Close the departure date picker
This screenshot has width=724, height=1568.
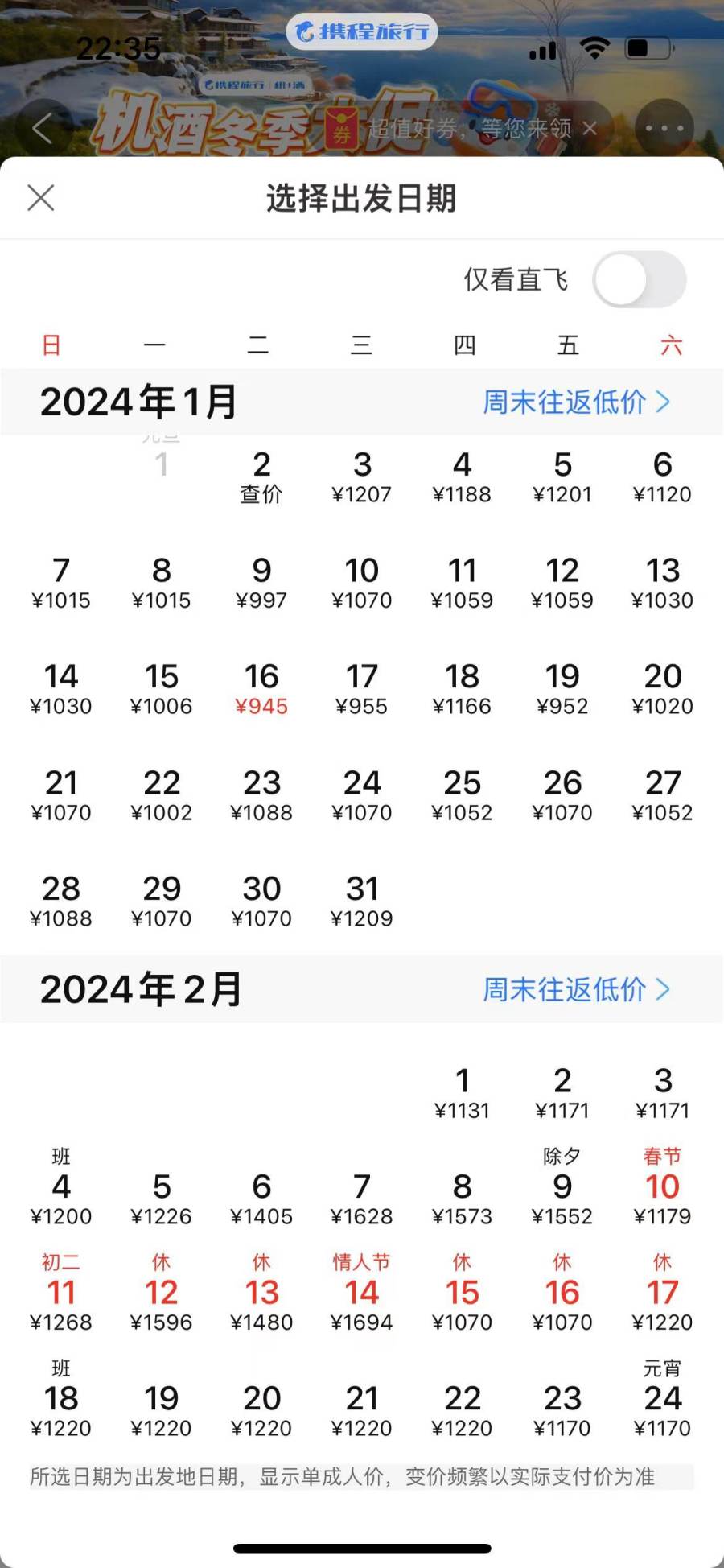pos(41,197)
